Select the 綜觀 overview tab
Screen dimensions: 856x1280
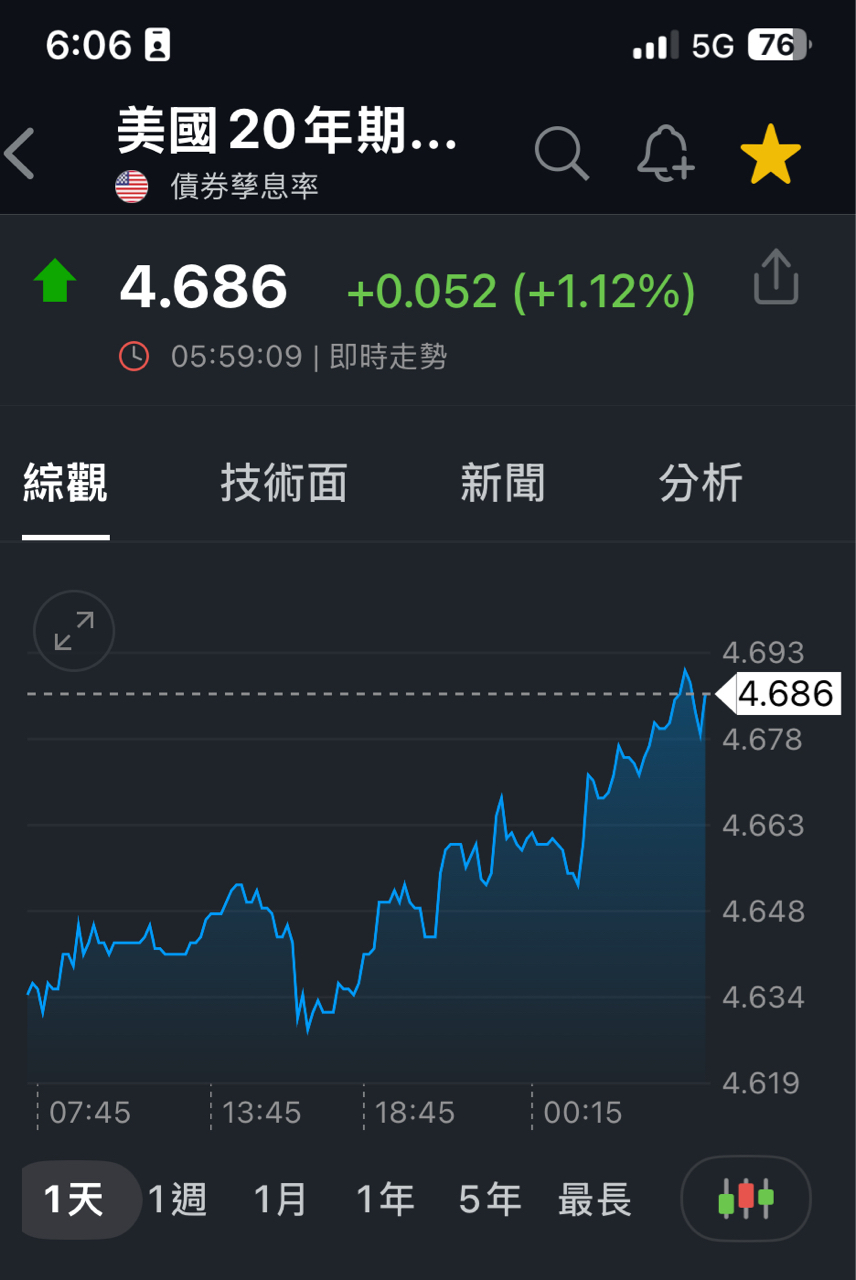coord(66,484)
